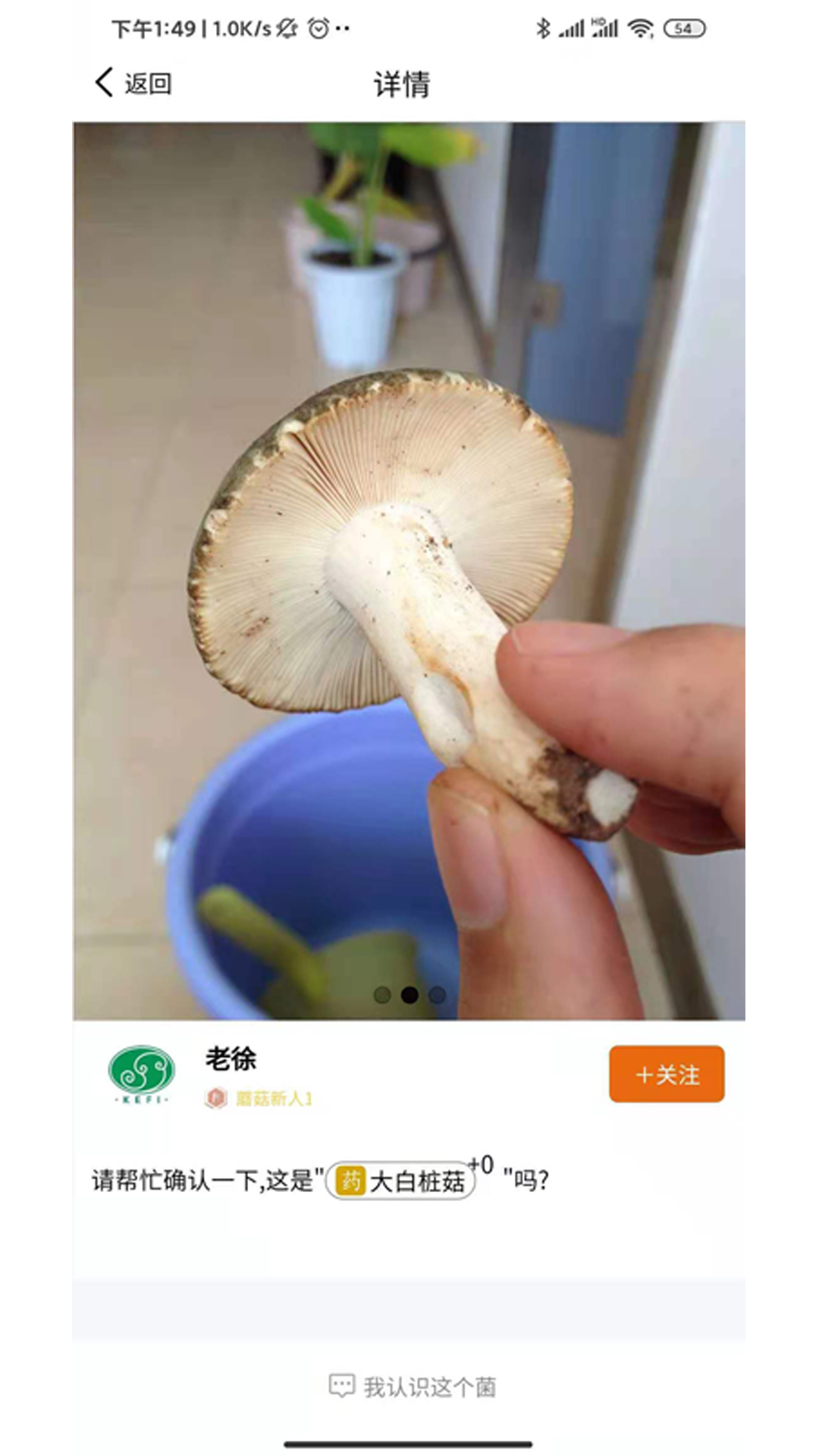
Task: Tap the 返回 text label
Action: coord(149,82)
